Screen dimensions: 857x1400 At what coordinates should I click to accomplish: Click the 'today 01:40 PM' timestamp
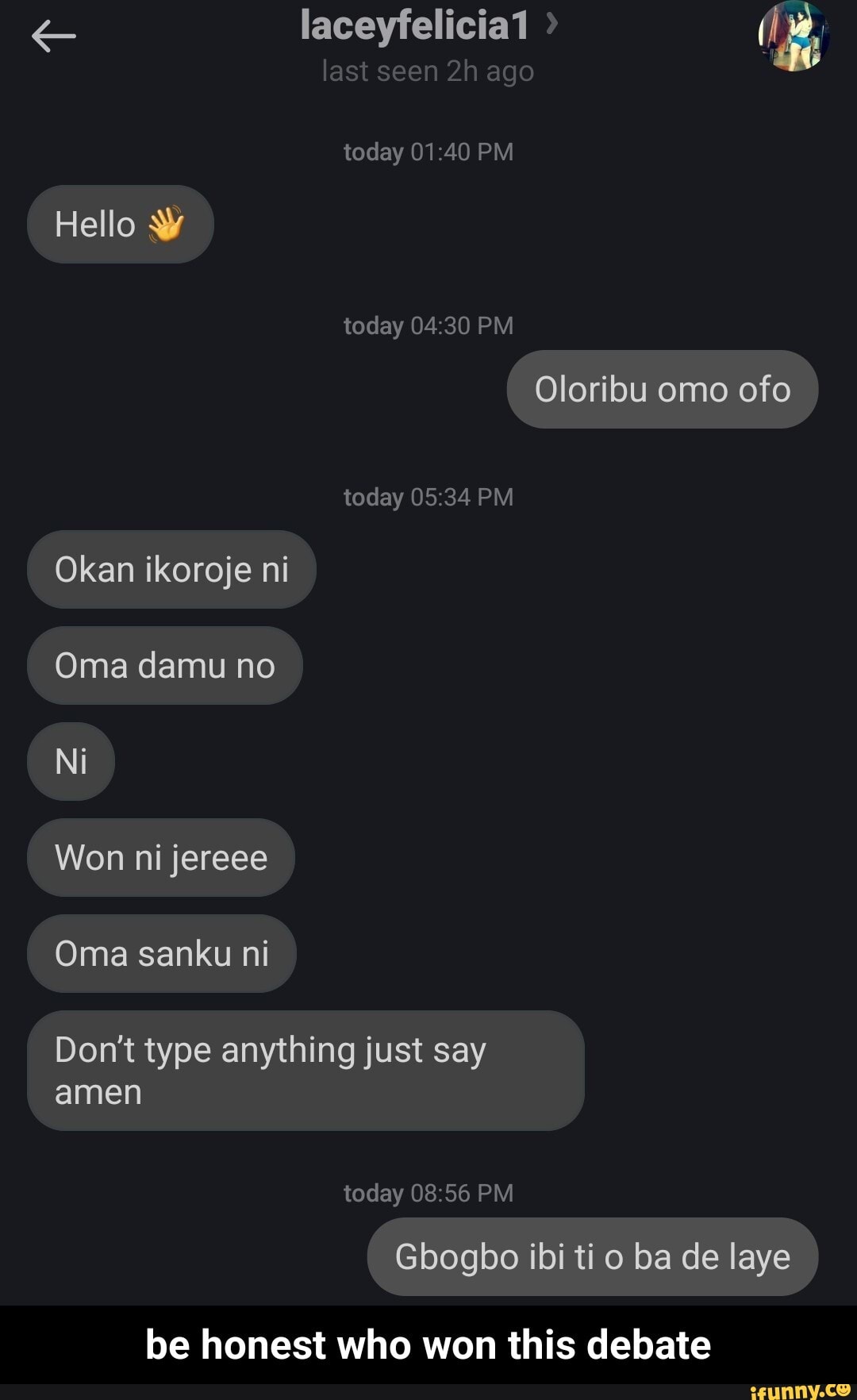(x=428, y=152)
